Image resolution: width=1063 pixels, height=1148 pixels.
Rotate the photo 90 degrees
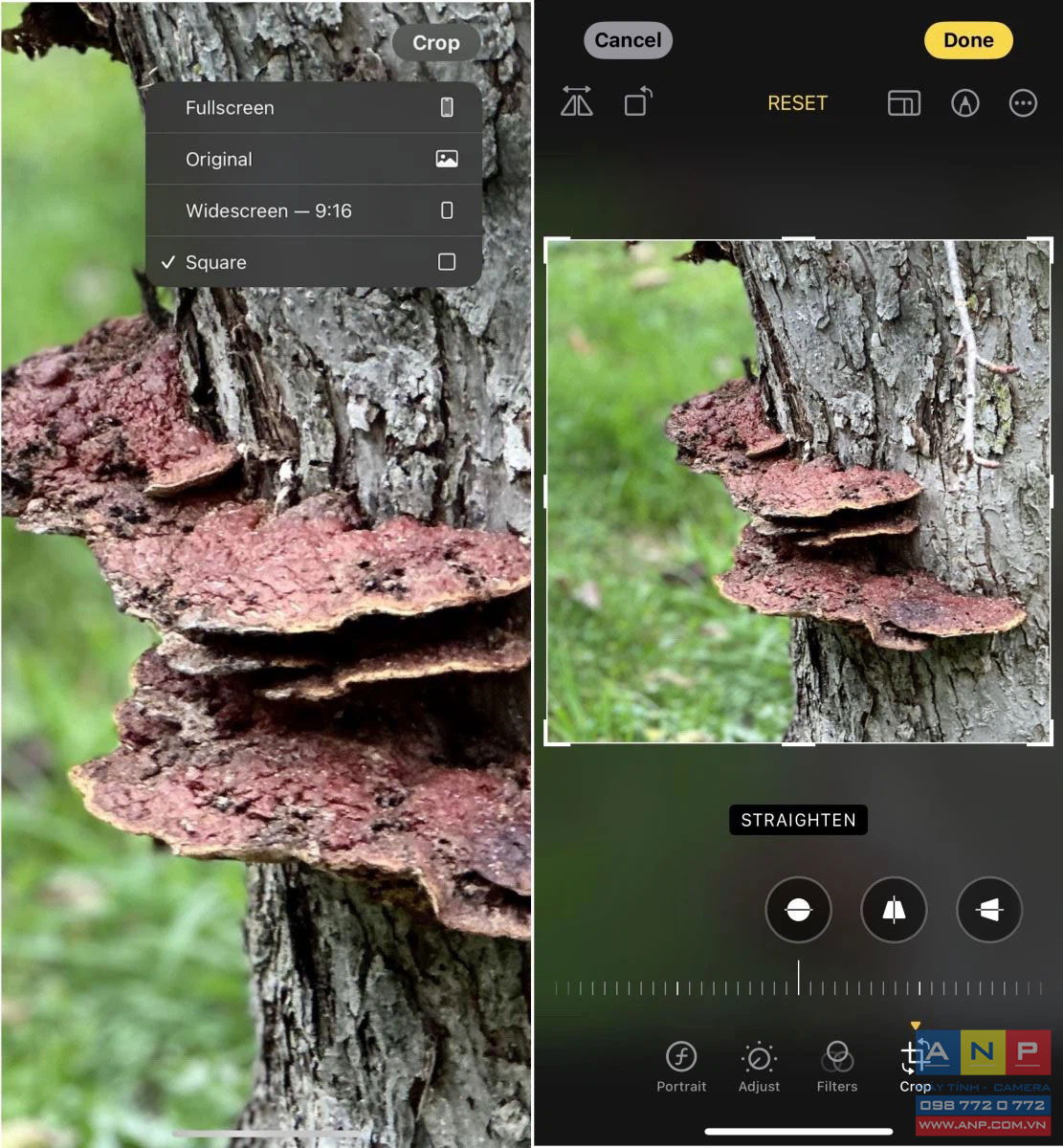(x=638, y=102)
